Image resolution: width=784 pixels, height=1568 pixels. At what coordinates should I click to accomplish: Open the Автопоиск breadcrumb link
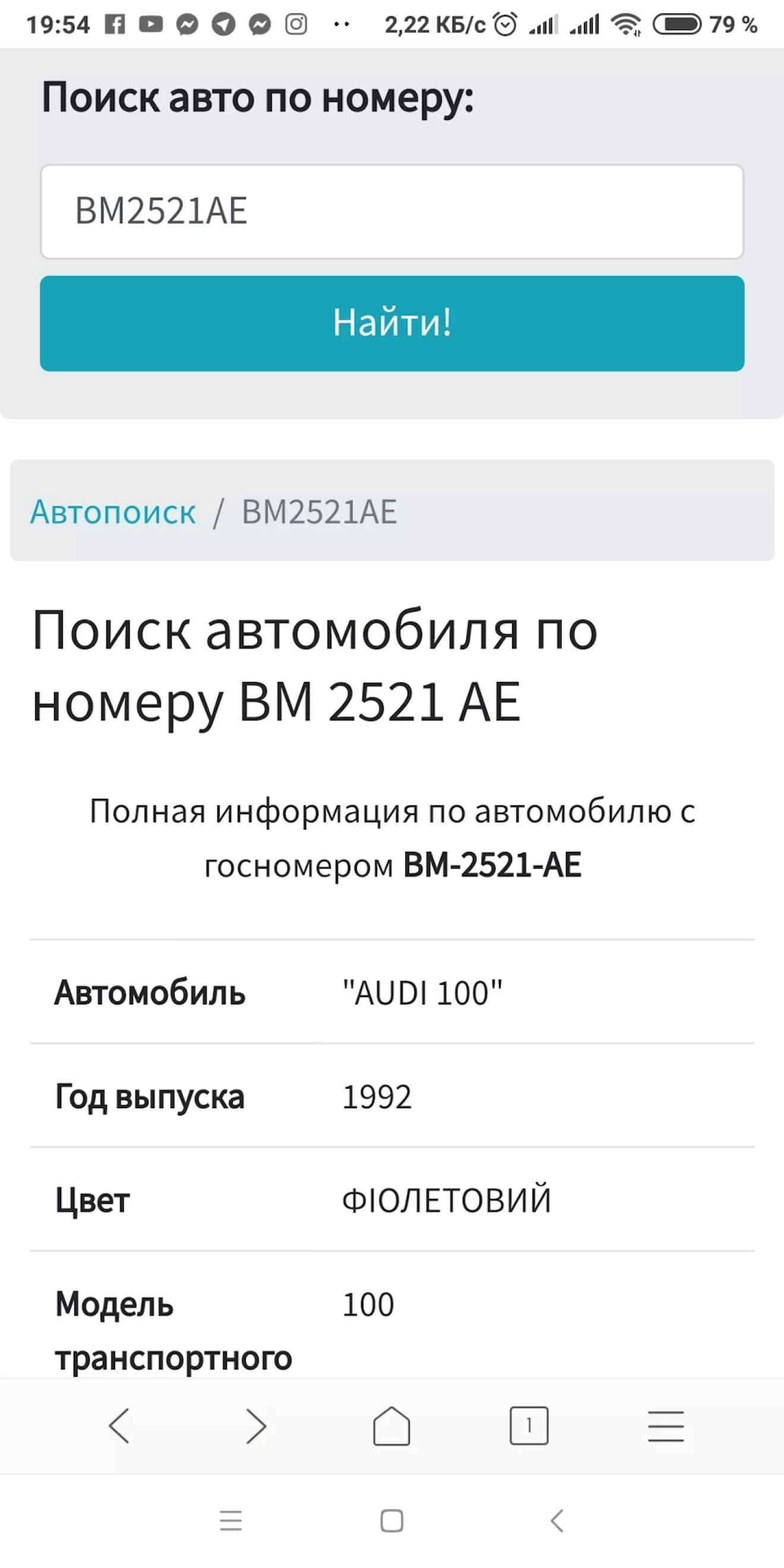[x=113, y=512]
